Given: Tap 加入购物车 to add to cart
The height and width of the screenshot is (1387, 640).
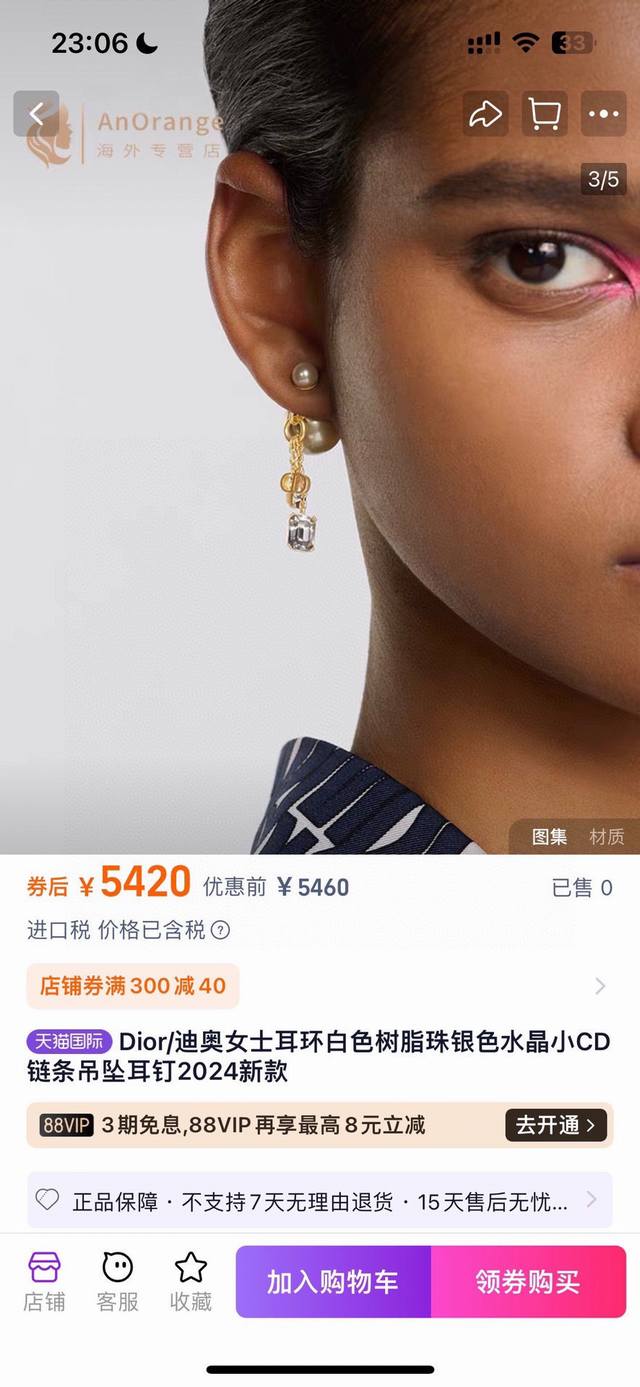Looking at the screenshot, I should coord(333,1282).
